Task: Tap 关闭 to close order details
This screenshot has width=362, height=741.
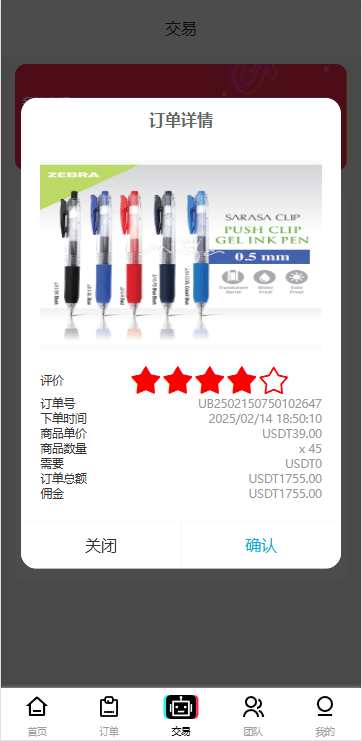Action: tap(101, 545)
